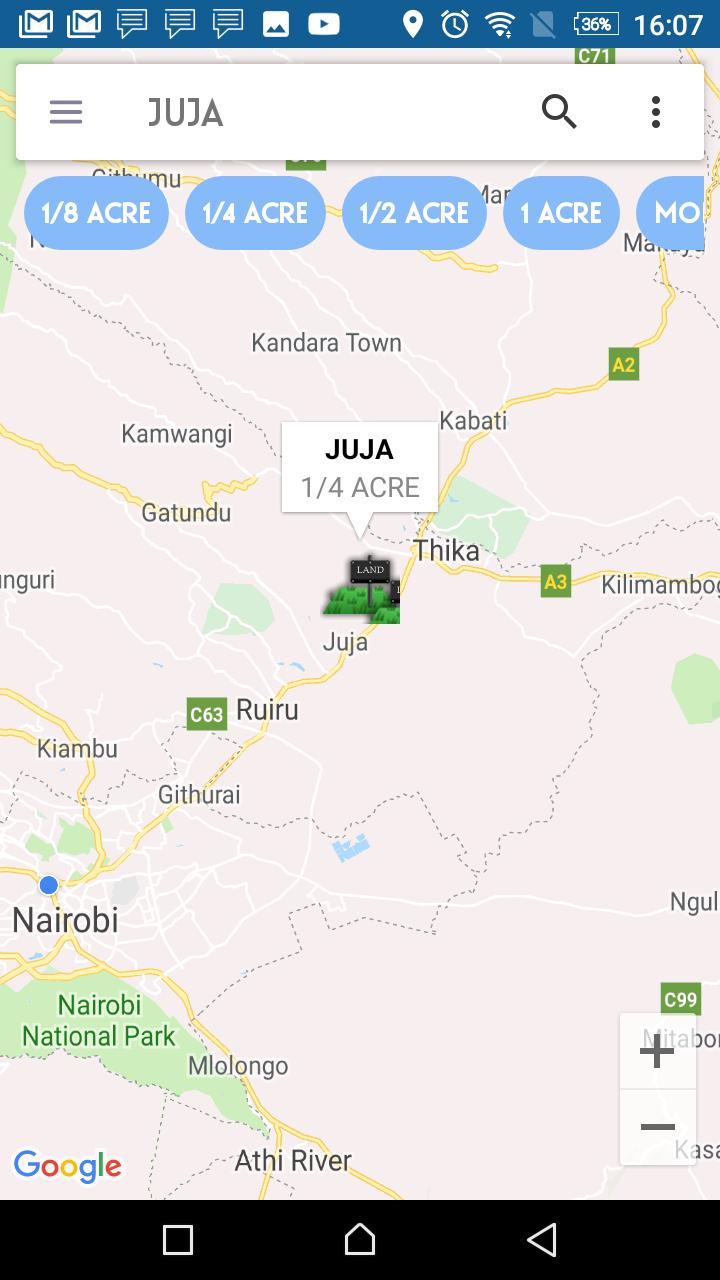Zoom in with the plus button
Image resolution: width=720 pixels, height=1280 pixels.
tap(657, 1052)
